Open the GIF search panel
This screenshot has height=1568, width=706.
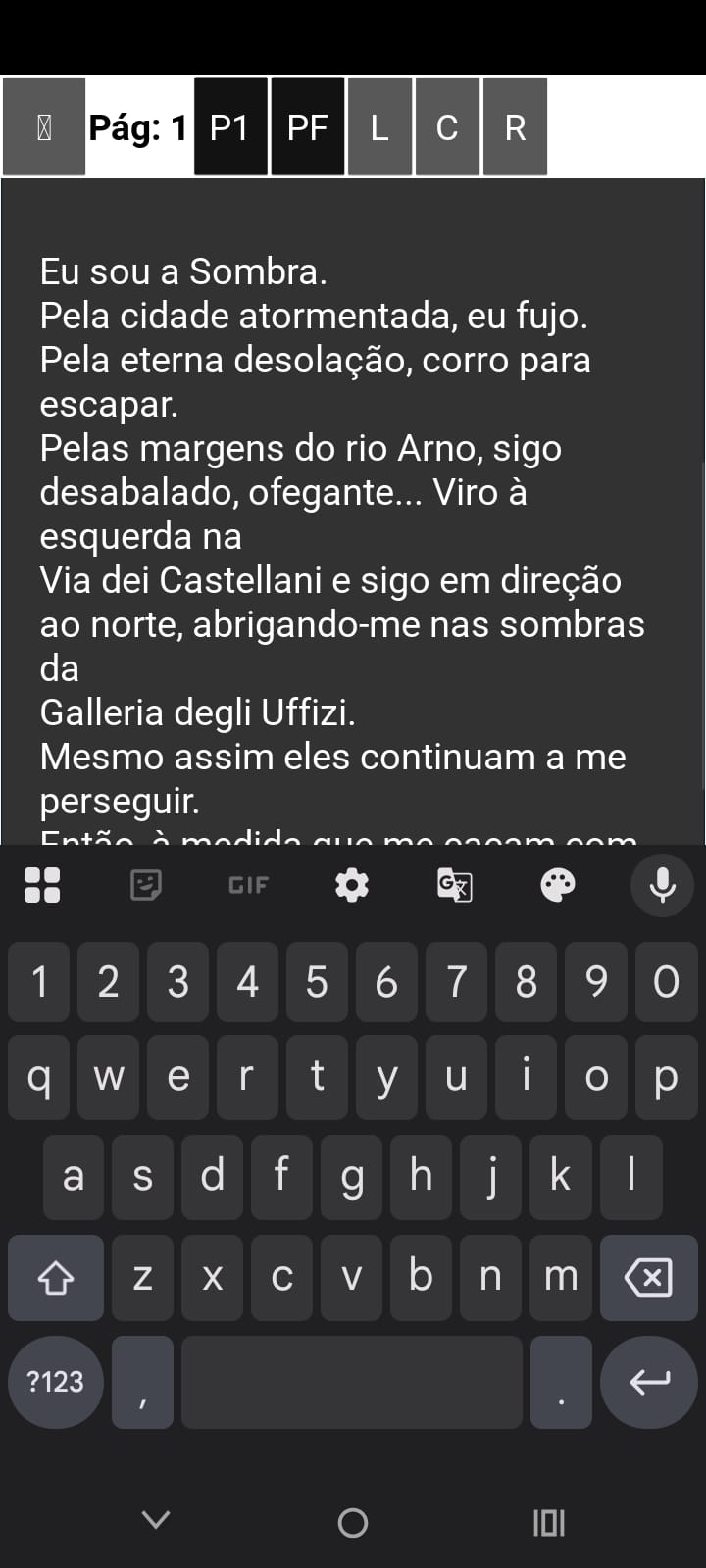pyautogui.click(x=248, y=885)
